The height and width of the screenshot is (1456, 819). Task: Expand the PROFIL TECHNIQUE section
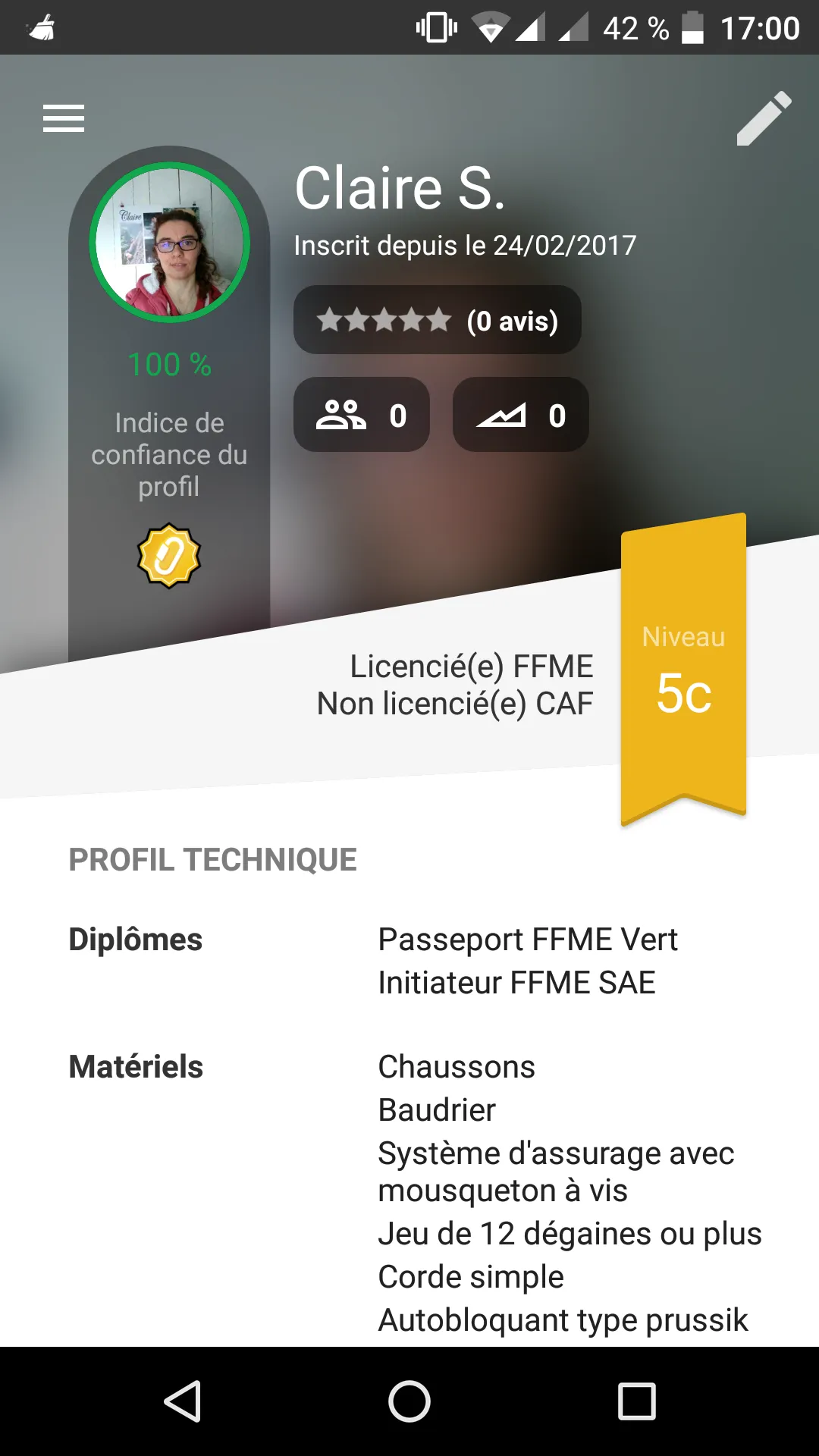[212, 859]
